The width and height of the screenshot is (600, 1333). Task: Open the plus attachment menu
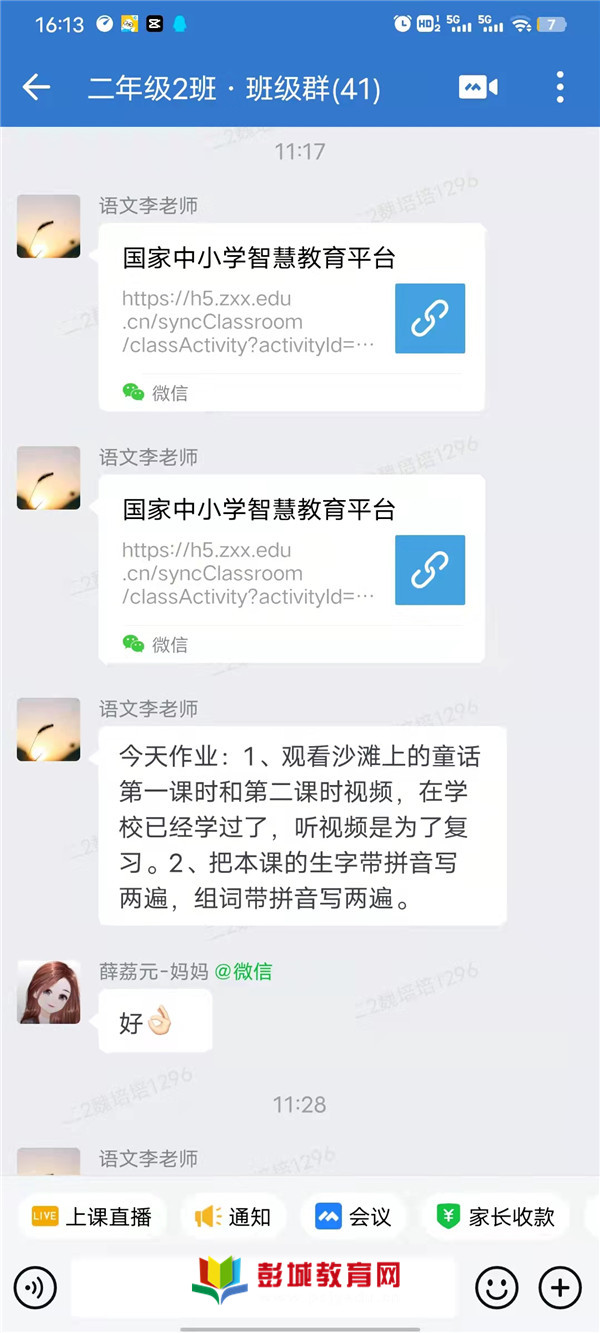click(560, 1287)
